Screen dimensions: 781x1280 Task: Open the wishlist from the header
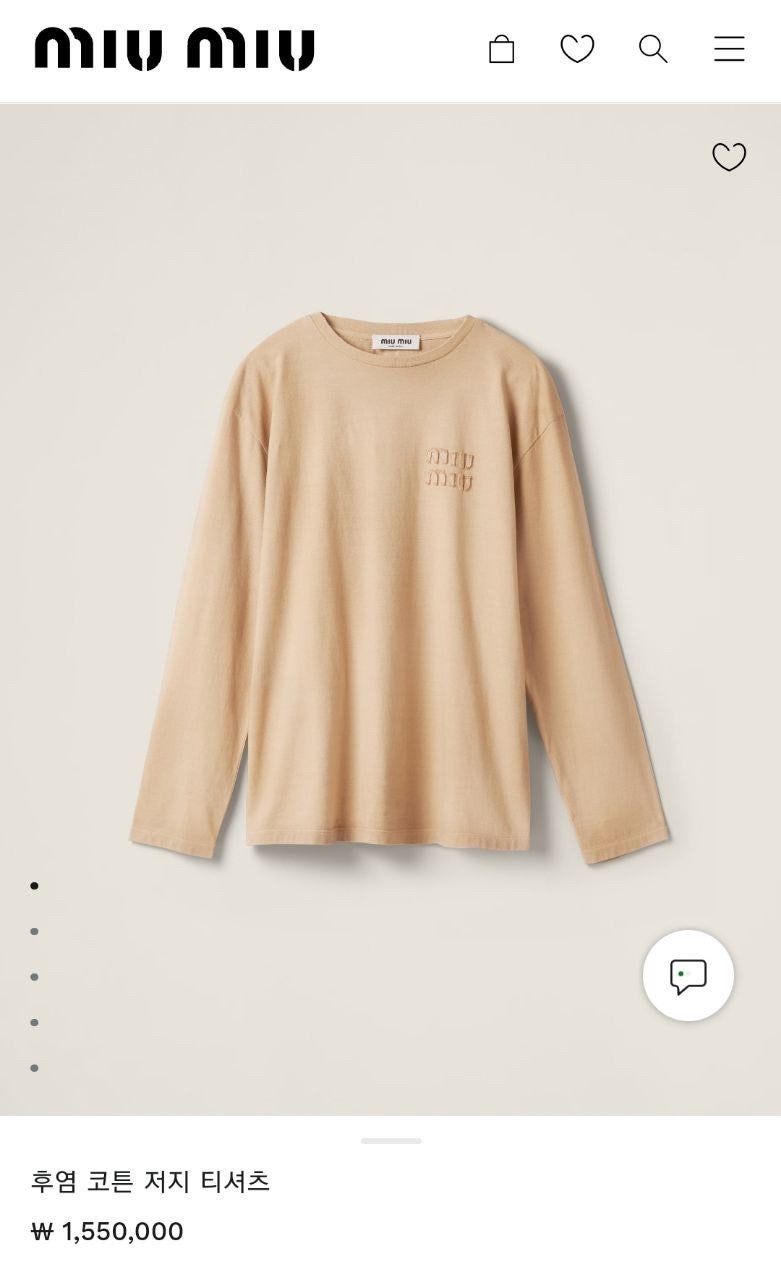[577, 49]
